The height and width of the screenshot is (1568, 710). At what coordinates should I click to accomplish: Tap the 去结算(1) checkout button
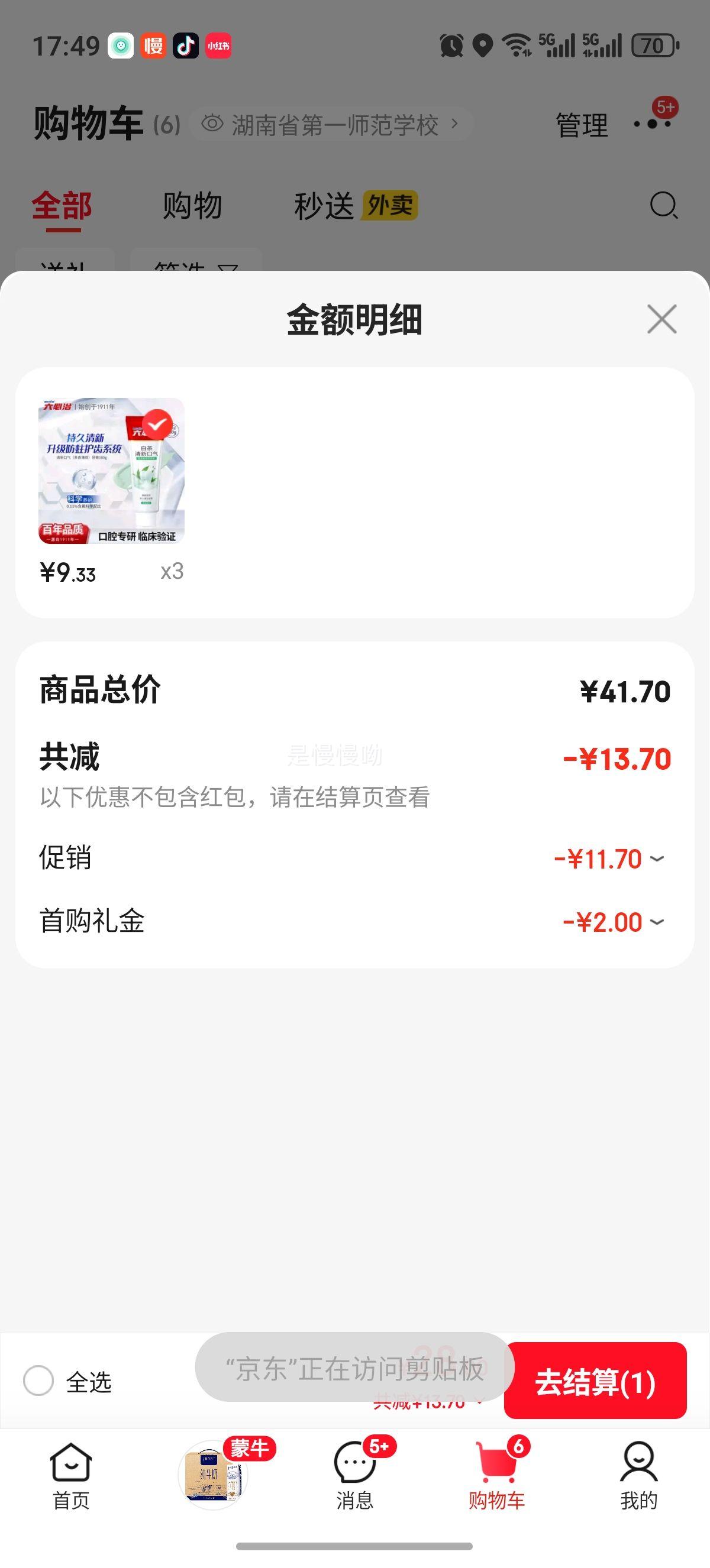click(x=595, y=1382)
